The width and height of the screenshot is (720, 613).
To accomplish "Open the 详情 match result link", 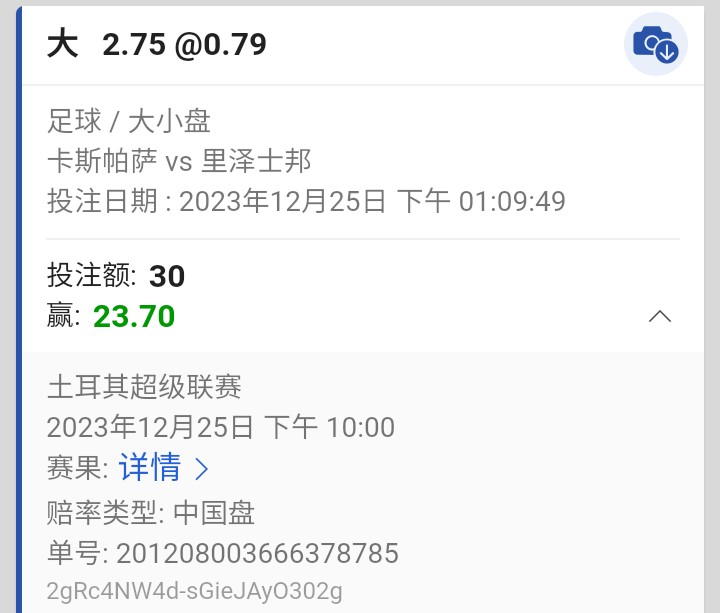I will (164, 467).
